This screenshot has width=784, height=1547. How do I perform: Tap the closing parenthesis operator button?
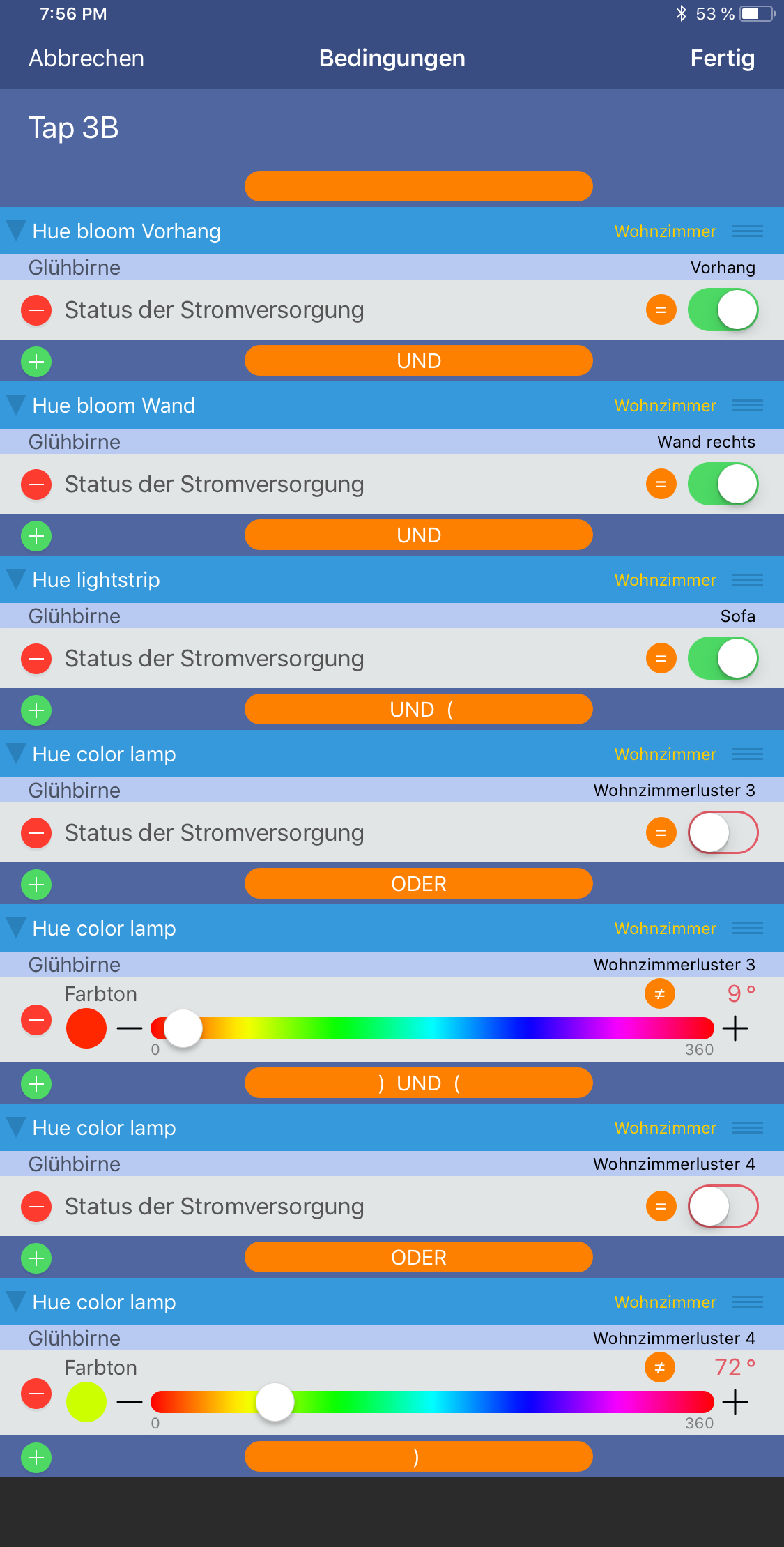(418, 1457)
